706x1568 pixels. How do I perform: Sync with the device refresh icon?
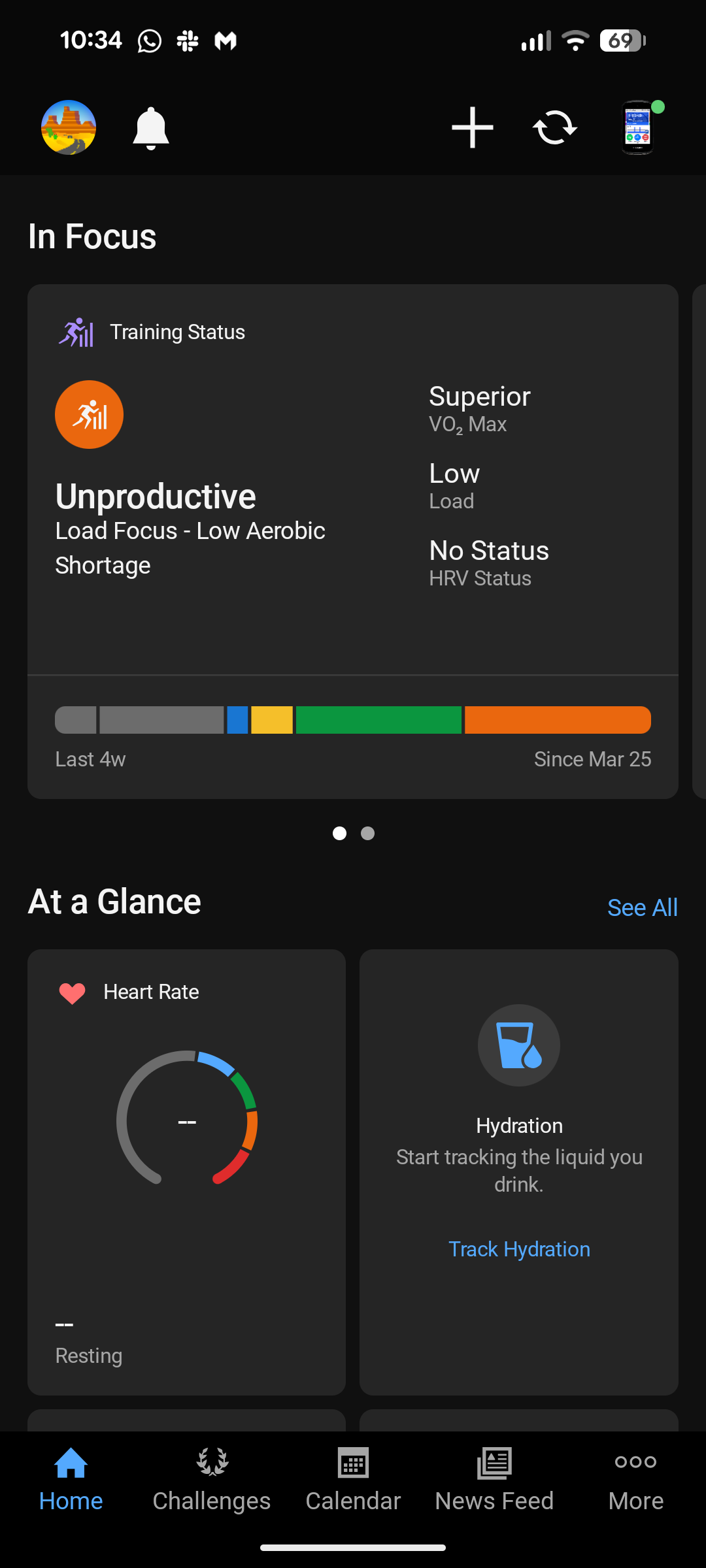pos(554,127)
